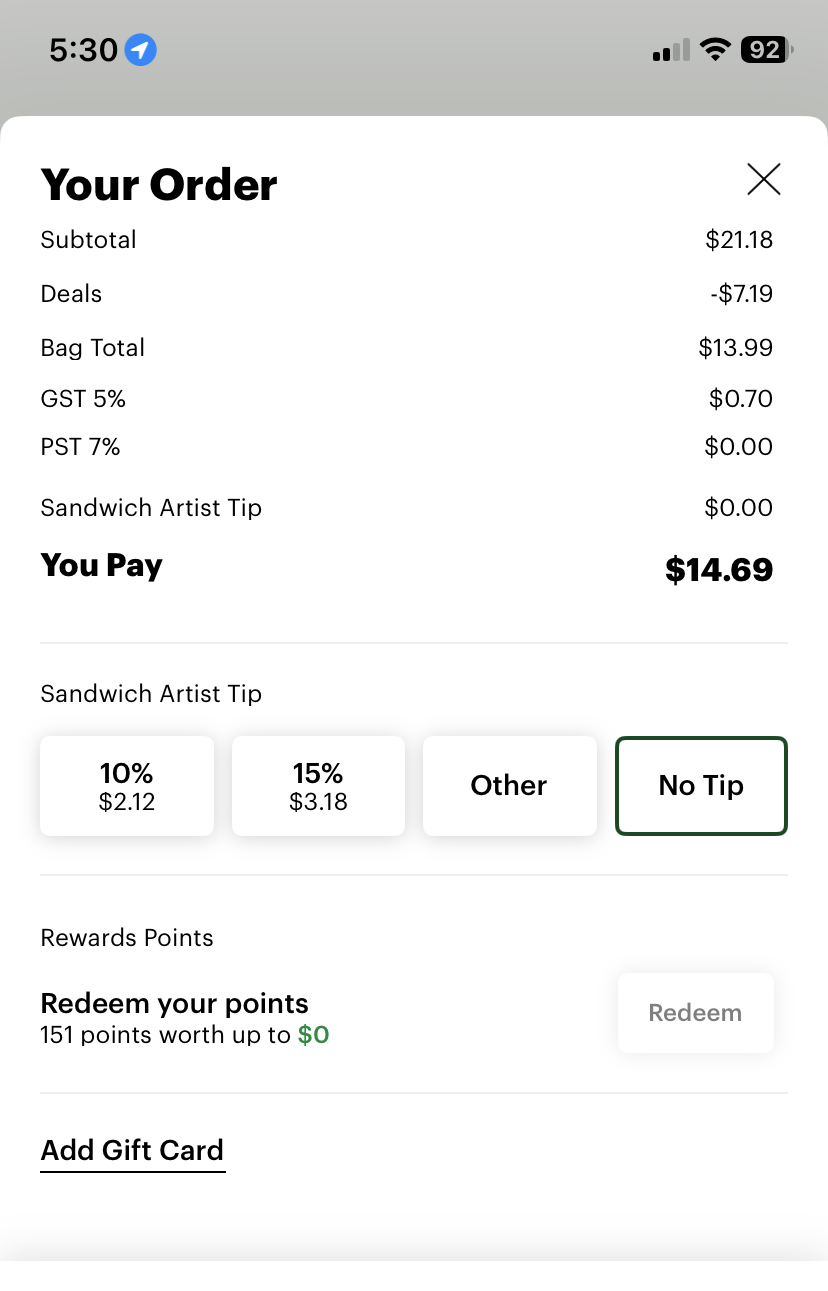Tap Other to enter custom tip
This screenshot has height=1291, width=828.
(x=509, y=786)
